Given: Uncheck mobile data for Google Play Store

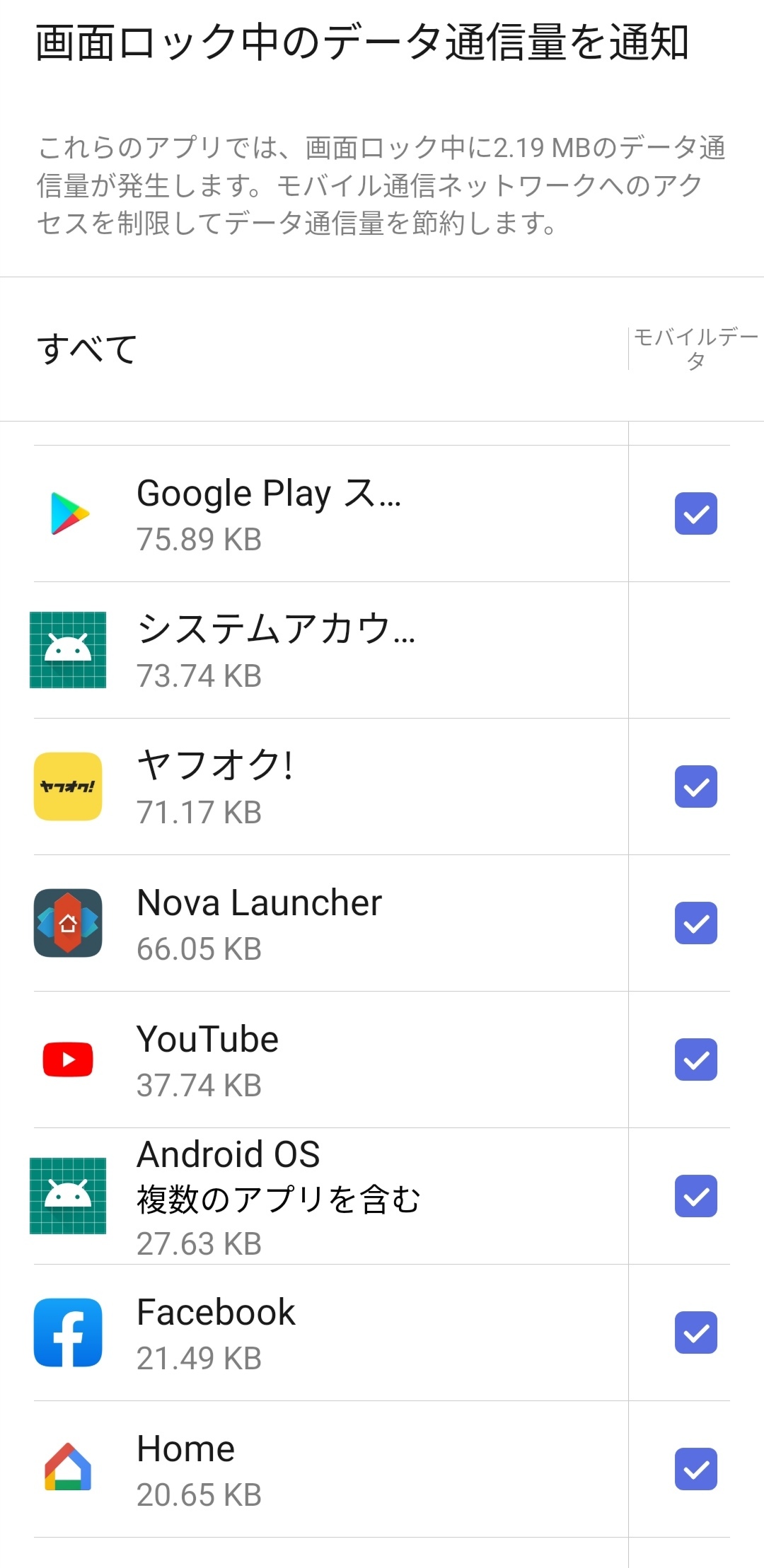Looking at the screenshot, I should (x=696, y=513).
